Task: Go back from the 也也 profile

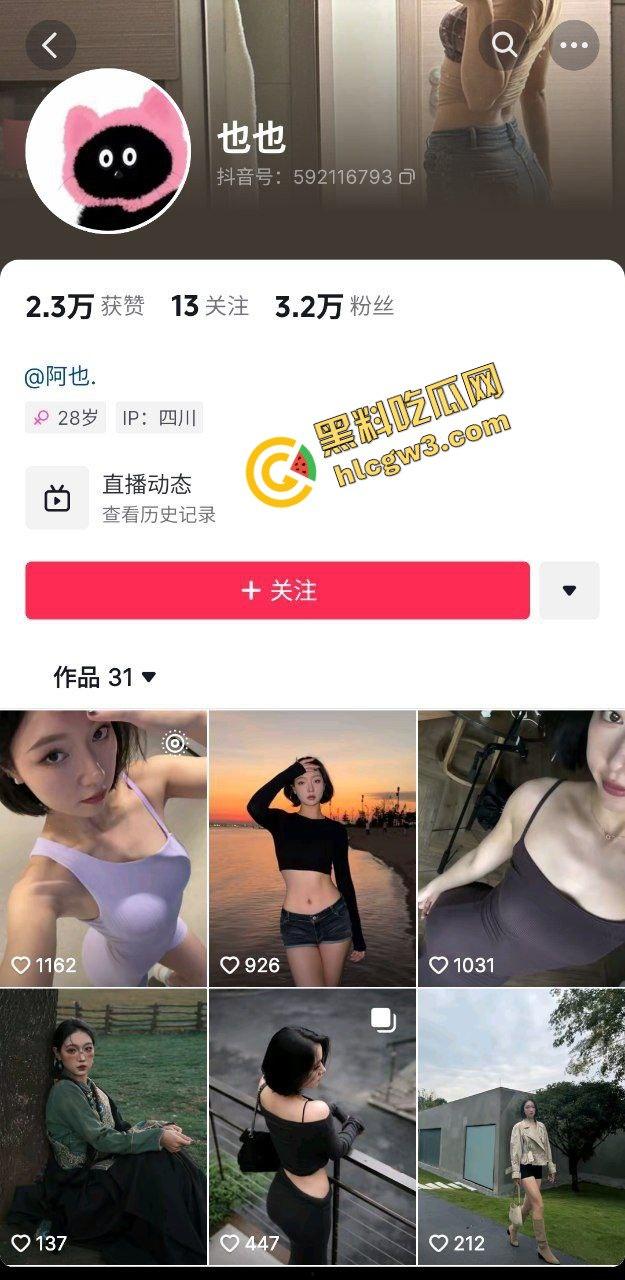Action: [x=50, y=45]
